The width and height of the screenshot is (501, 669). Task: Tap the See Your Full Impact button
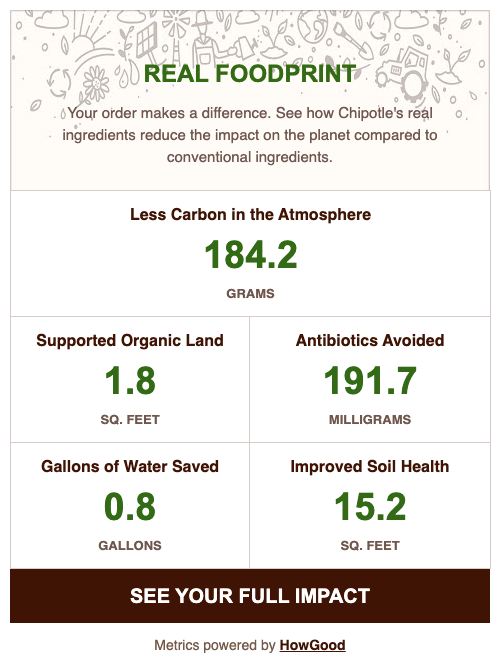pyautogui.click(x=250, y=596)
